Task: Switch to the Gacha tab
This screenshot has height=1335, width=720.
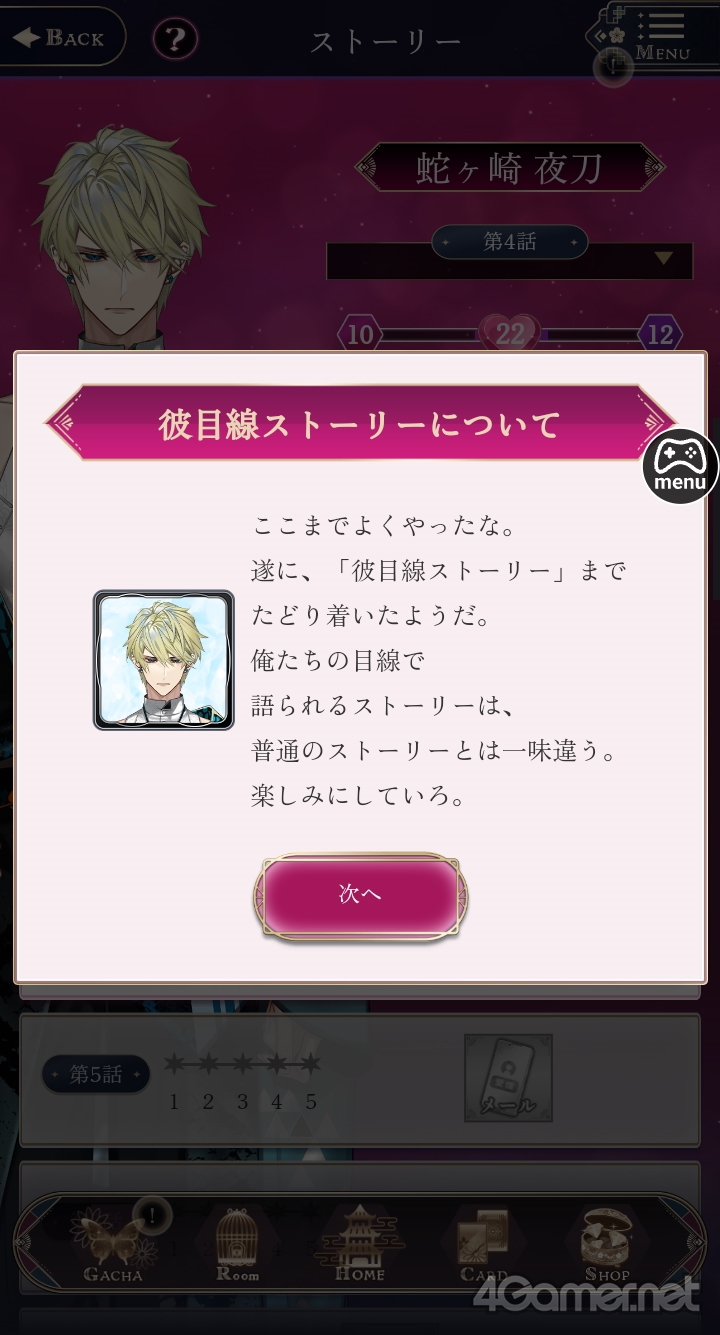Action: coord(112,1245)
